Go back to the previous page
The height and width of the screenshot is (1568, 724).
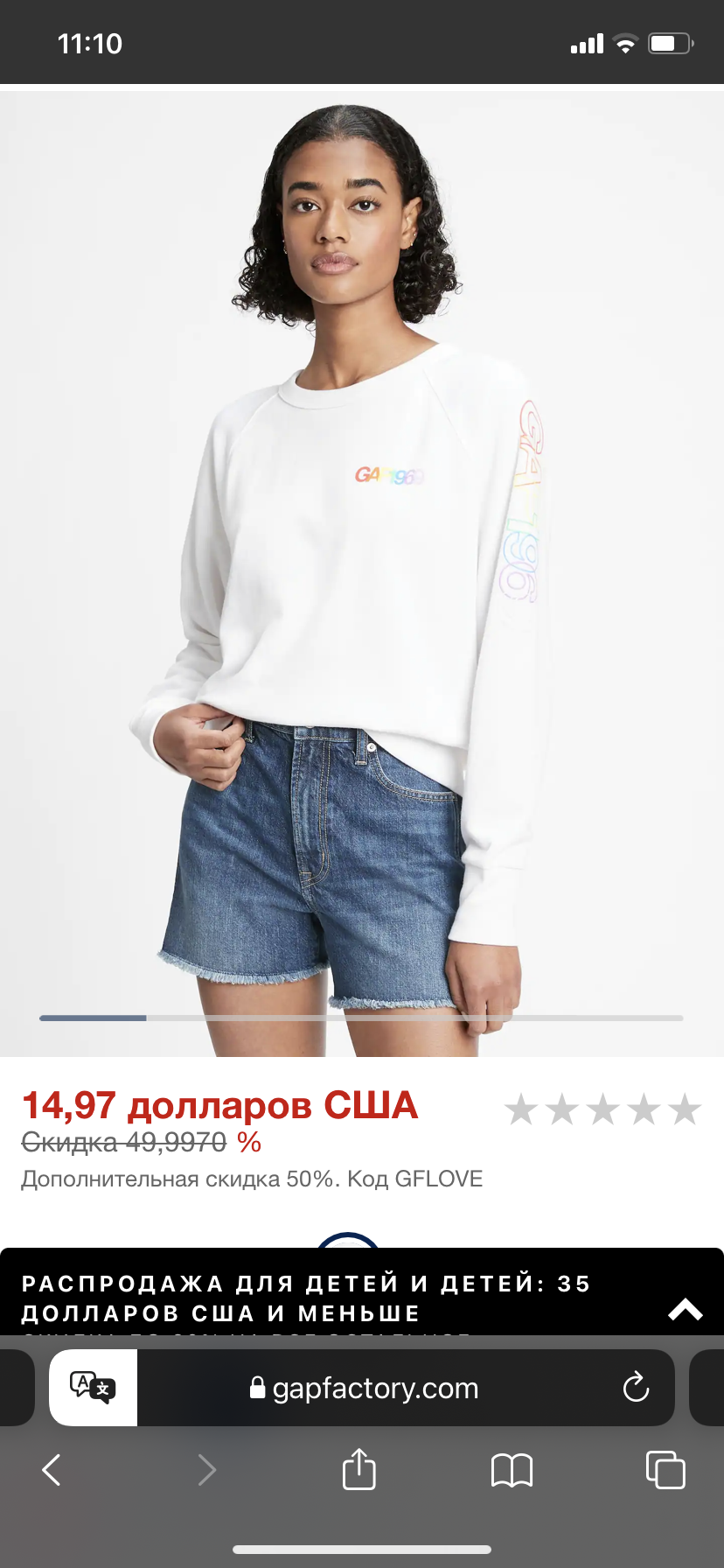click(52, 1470)
